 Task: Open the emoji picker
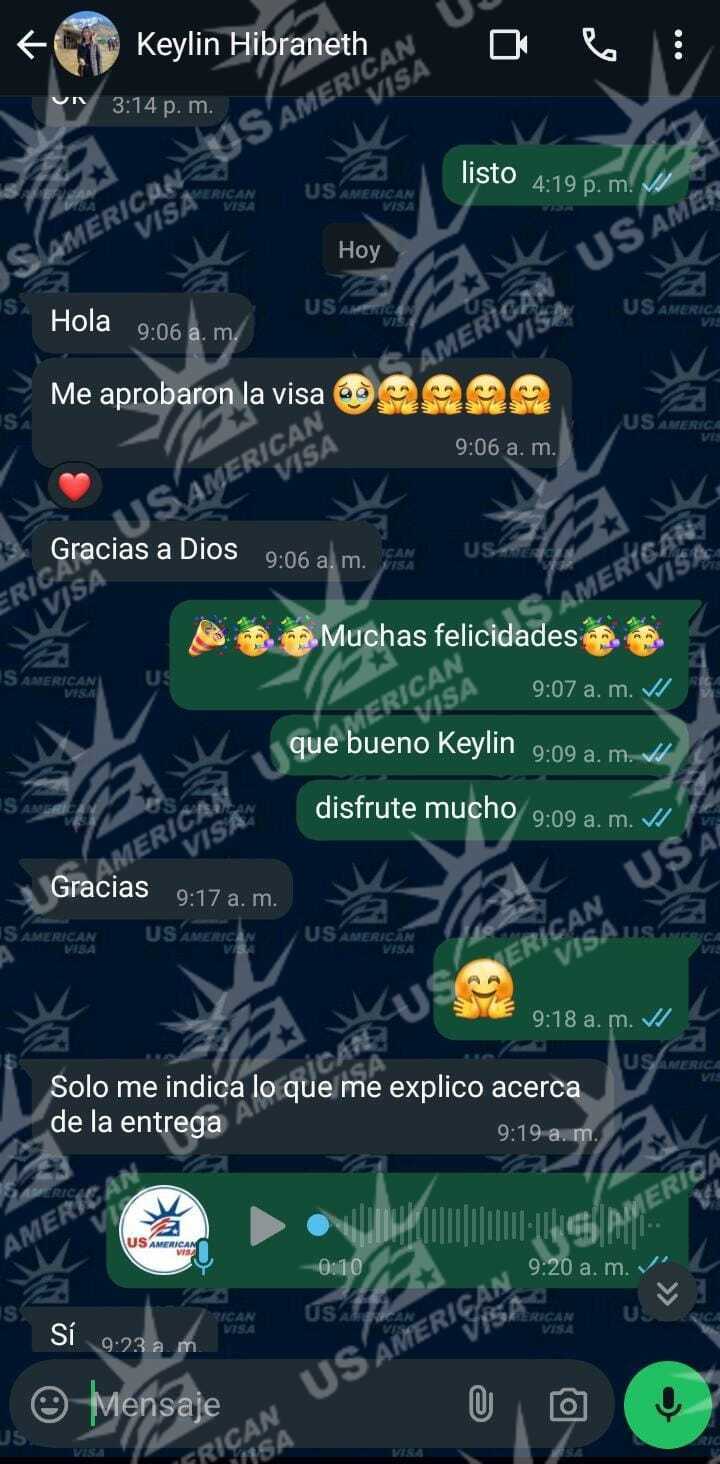click(49, 1405)
